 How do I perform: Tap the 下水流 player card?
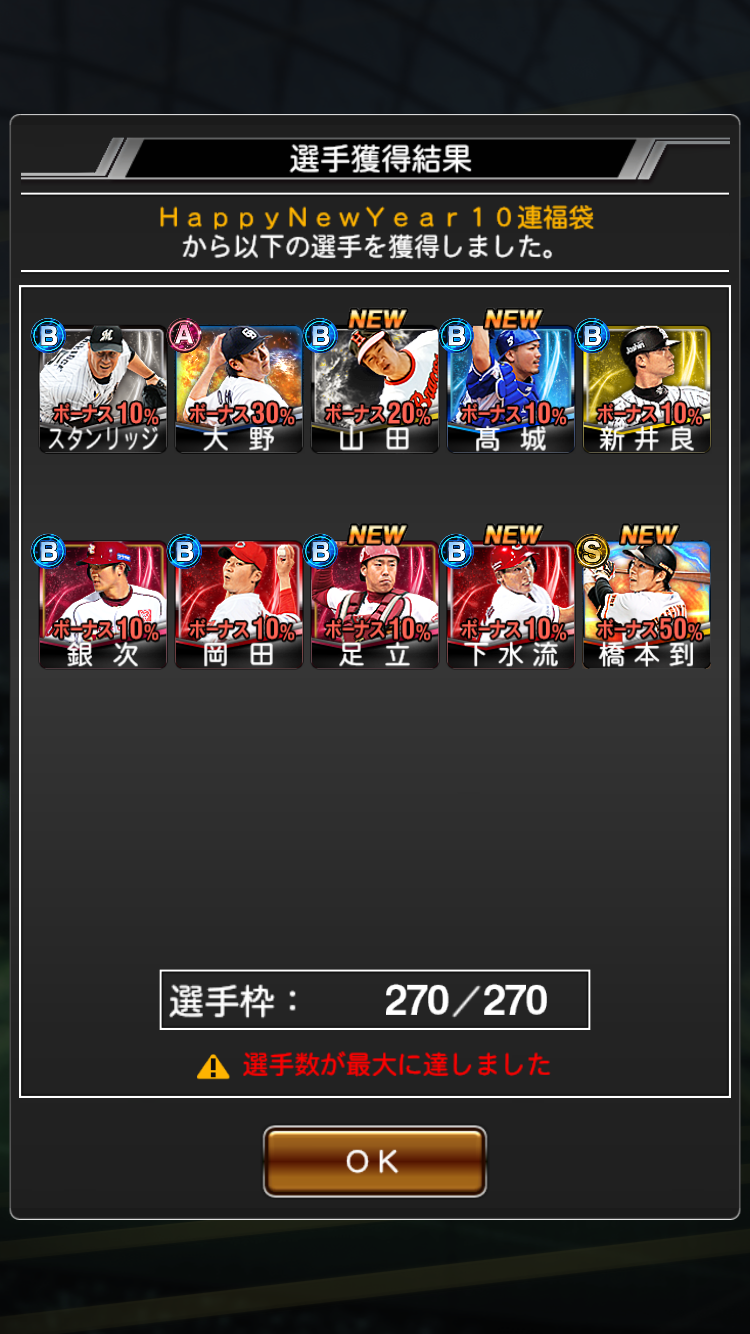[x=511, y=605]
